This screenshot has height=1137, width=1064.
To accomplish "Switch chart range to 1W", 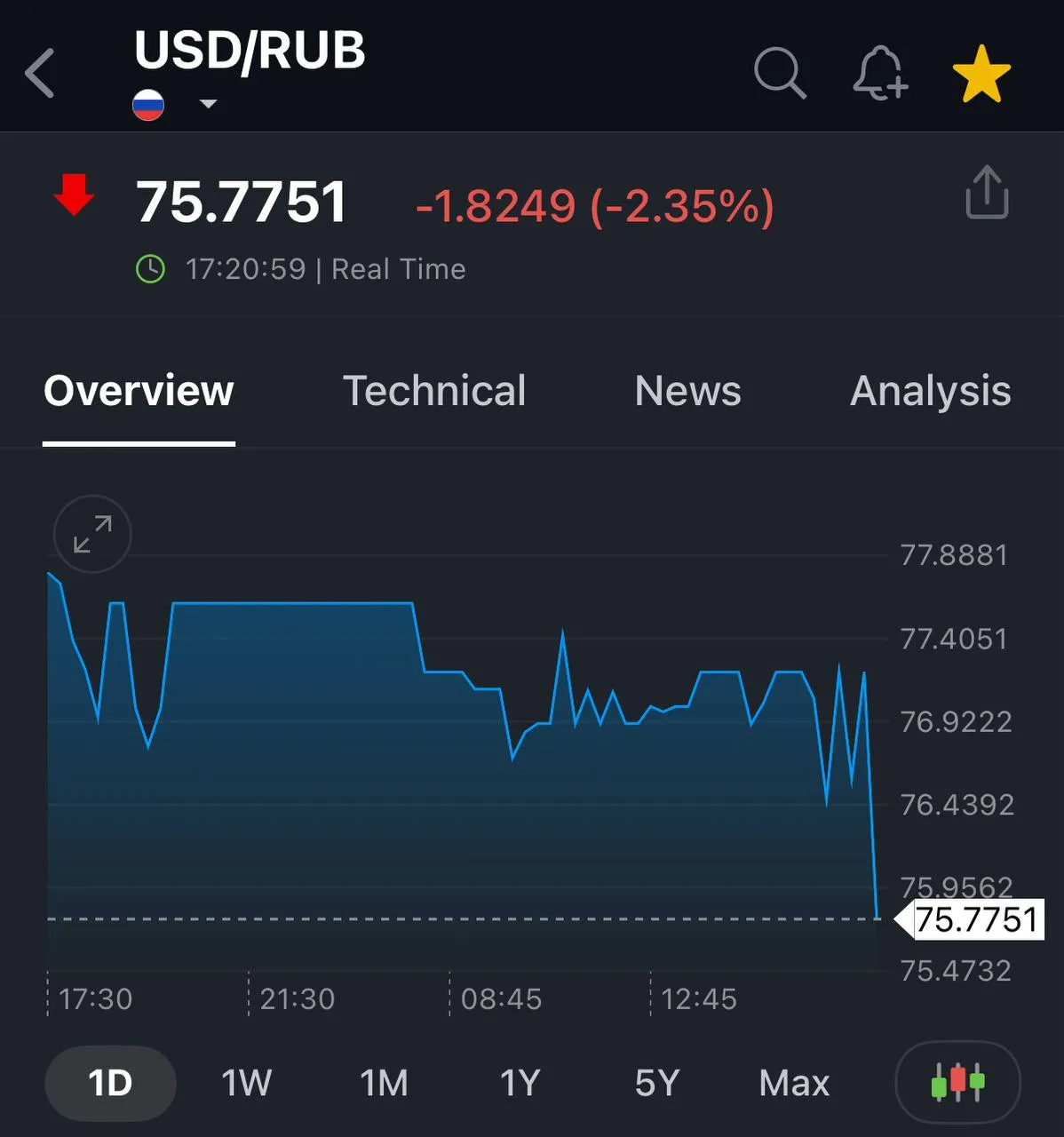I will pyautogui.click(x=246, y=1083).
